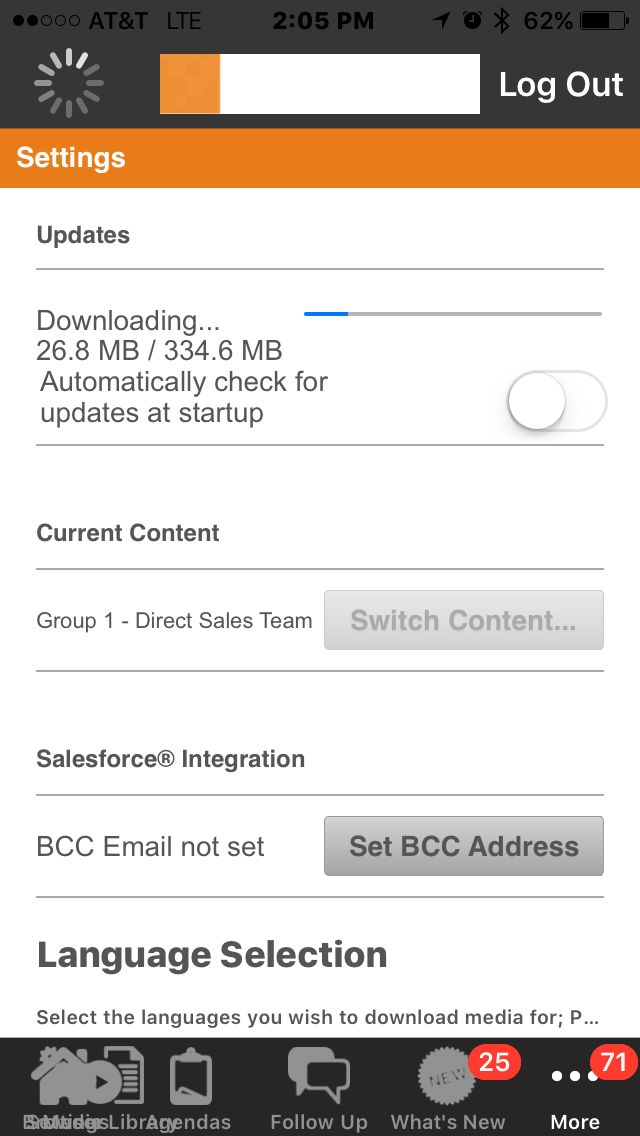Image resolution: width=640 pixels, height=1136 pixels.
Task: Set the BCC email address
Action: tap(463, 846)
